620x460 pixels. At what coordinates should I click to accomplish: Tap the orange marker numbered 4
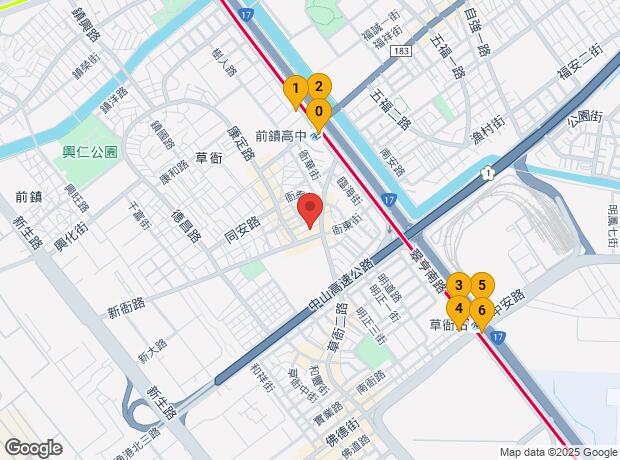tap(459, 310)
